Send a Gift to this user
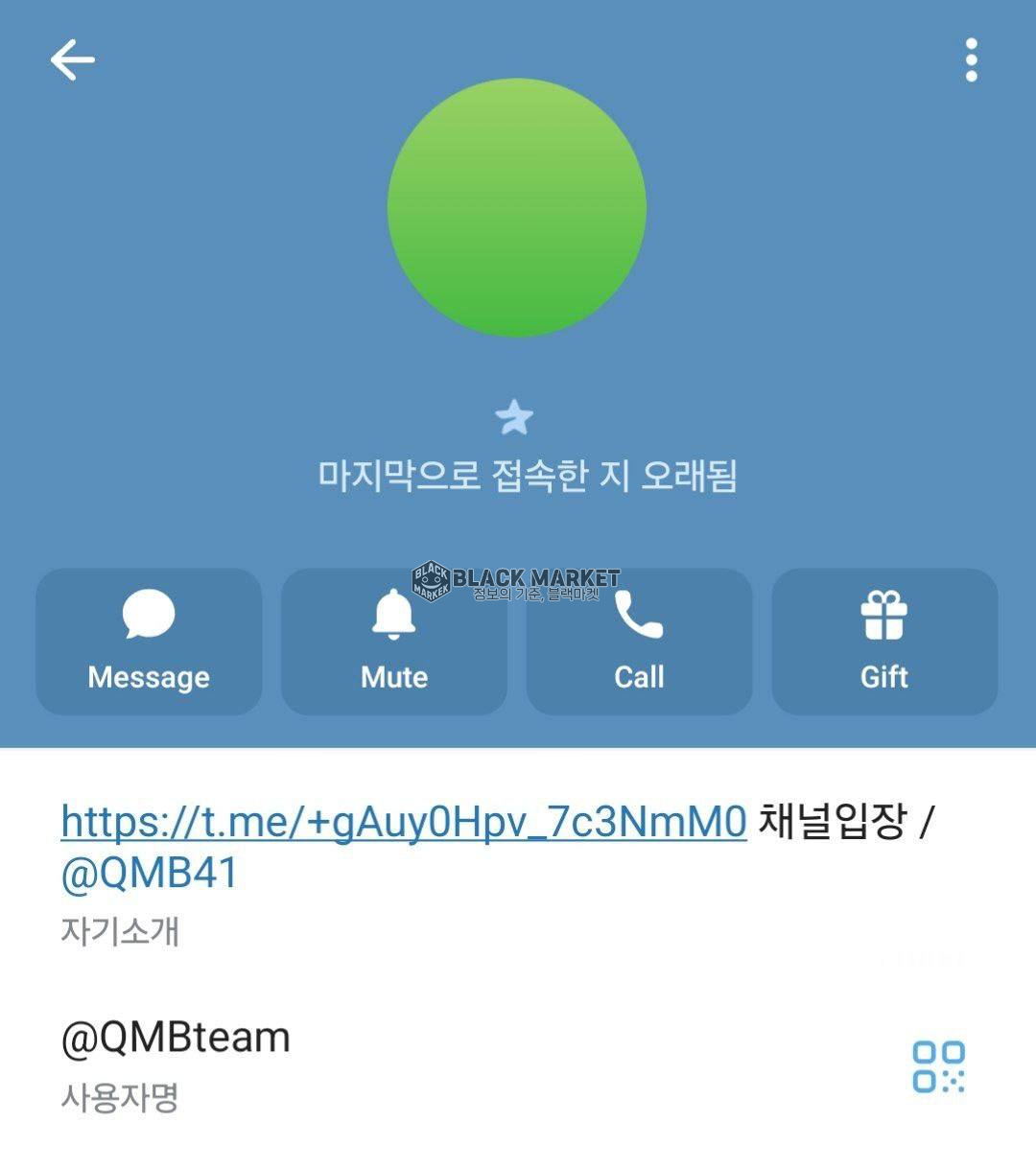 [884, 642]
